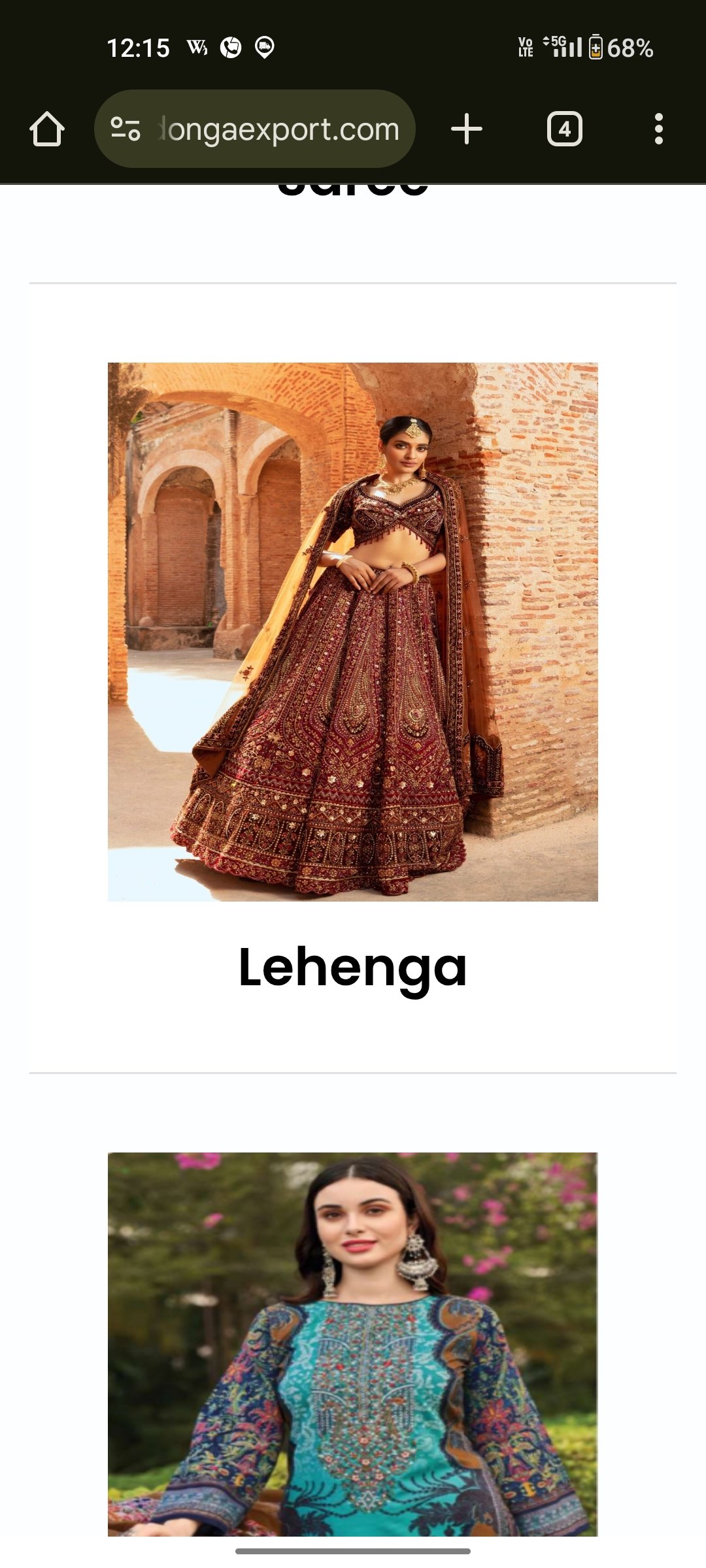Open the tab switcher showing 4
706x1568 pixels.
[x=564, y=129]
